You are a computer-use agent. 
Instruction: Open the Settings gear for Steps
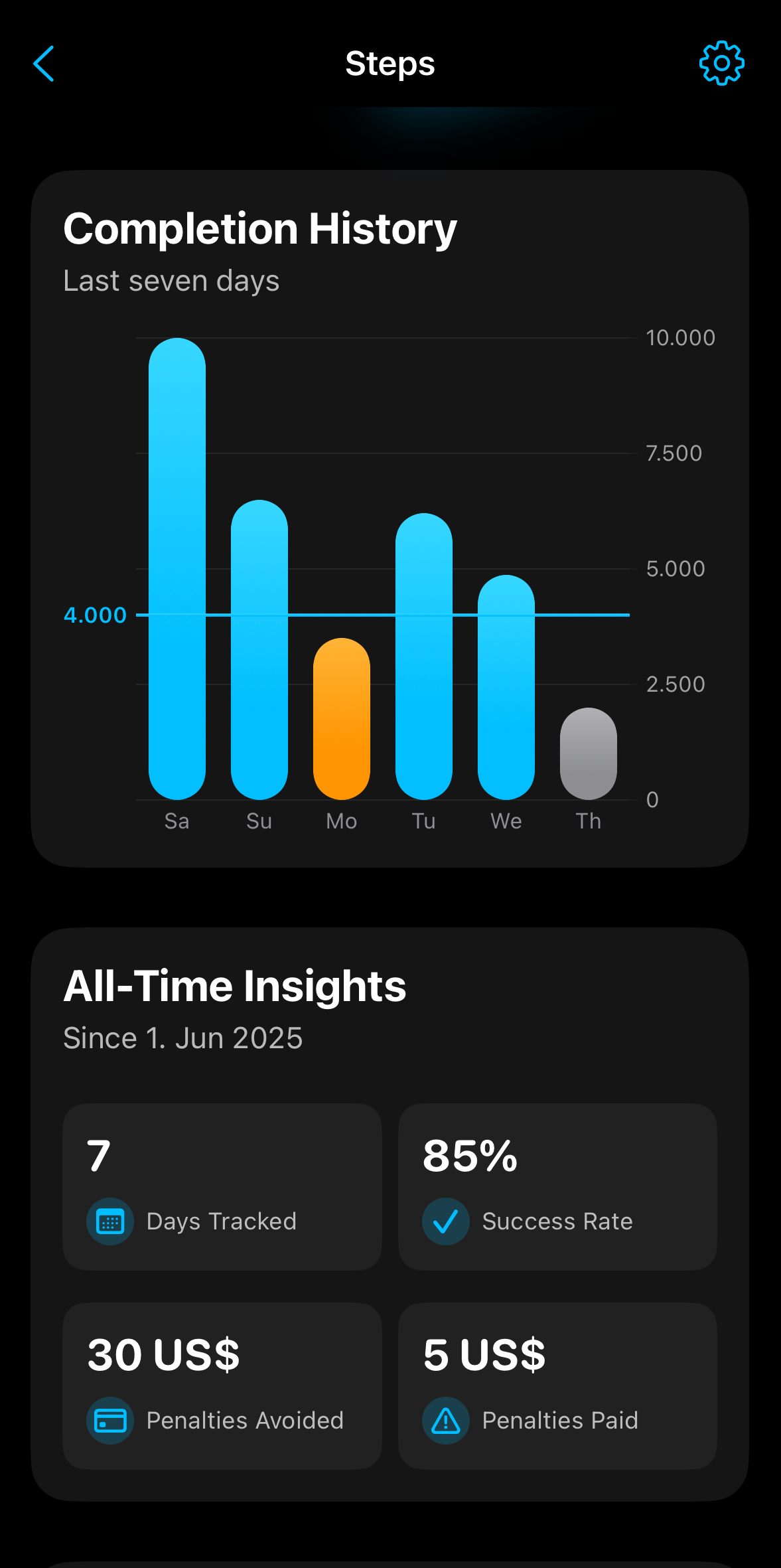coord(721,64)
